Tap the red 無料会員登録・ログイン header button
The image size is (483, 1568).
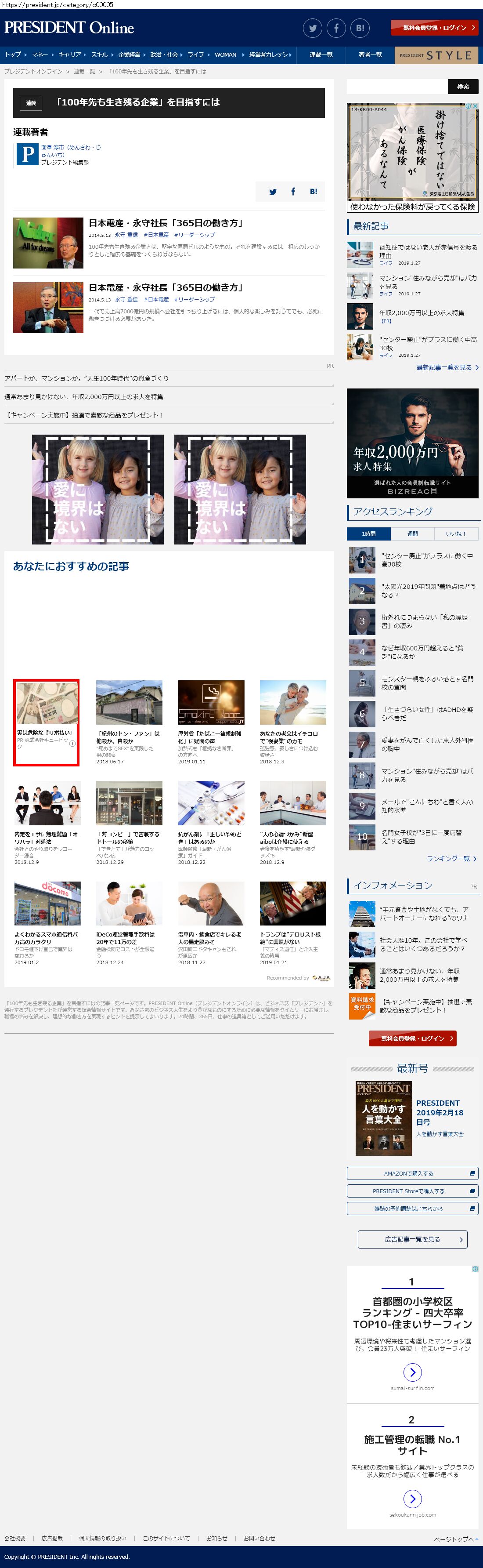coord(434,27)
